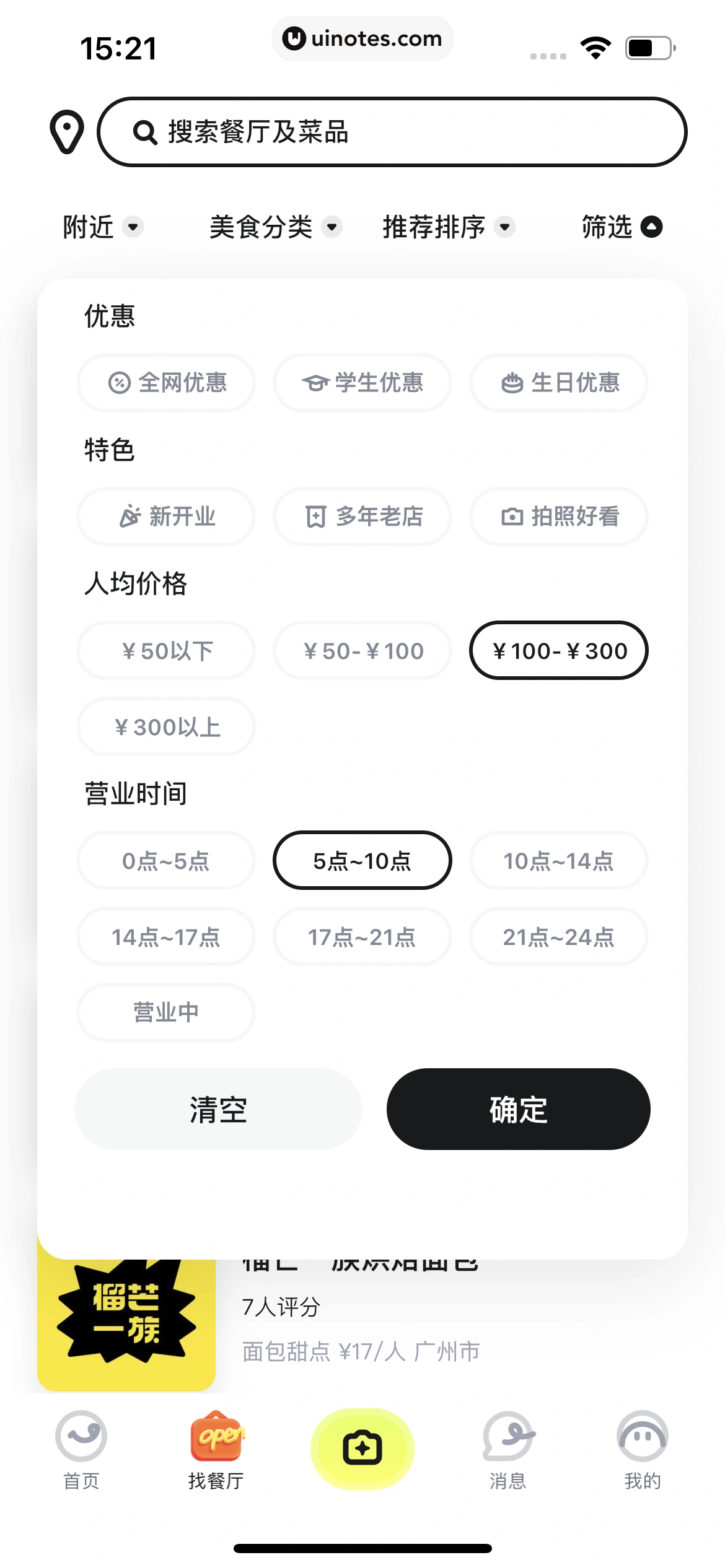Collapse the 筛选 filter panel
The image size is (725, 1568).
pyautogui.click(x=622, y=227)
